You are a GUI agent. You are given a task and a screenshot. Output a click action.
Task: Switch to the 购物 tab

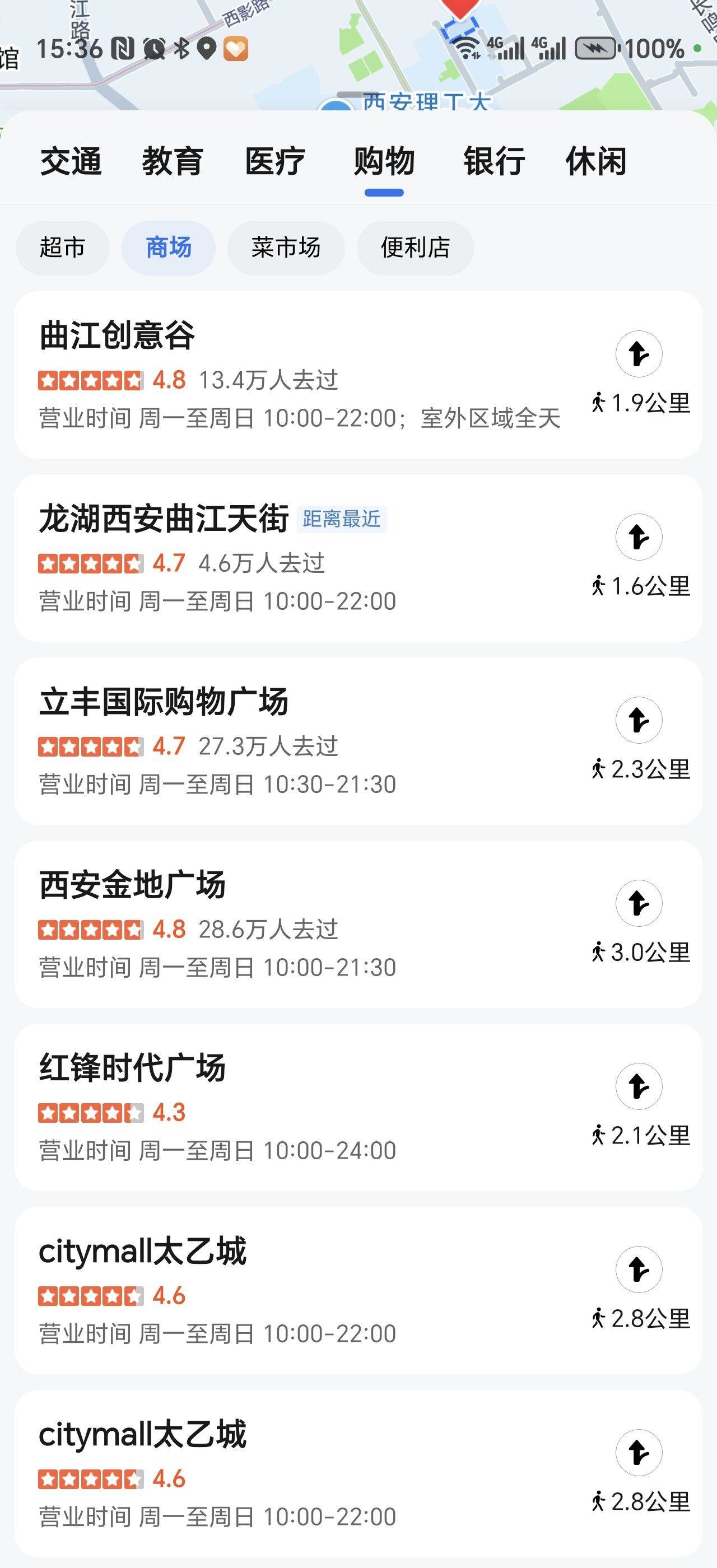[x=384, y=162]
